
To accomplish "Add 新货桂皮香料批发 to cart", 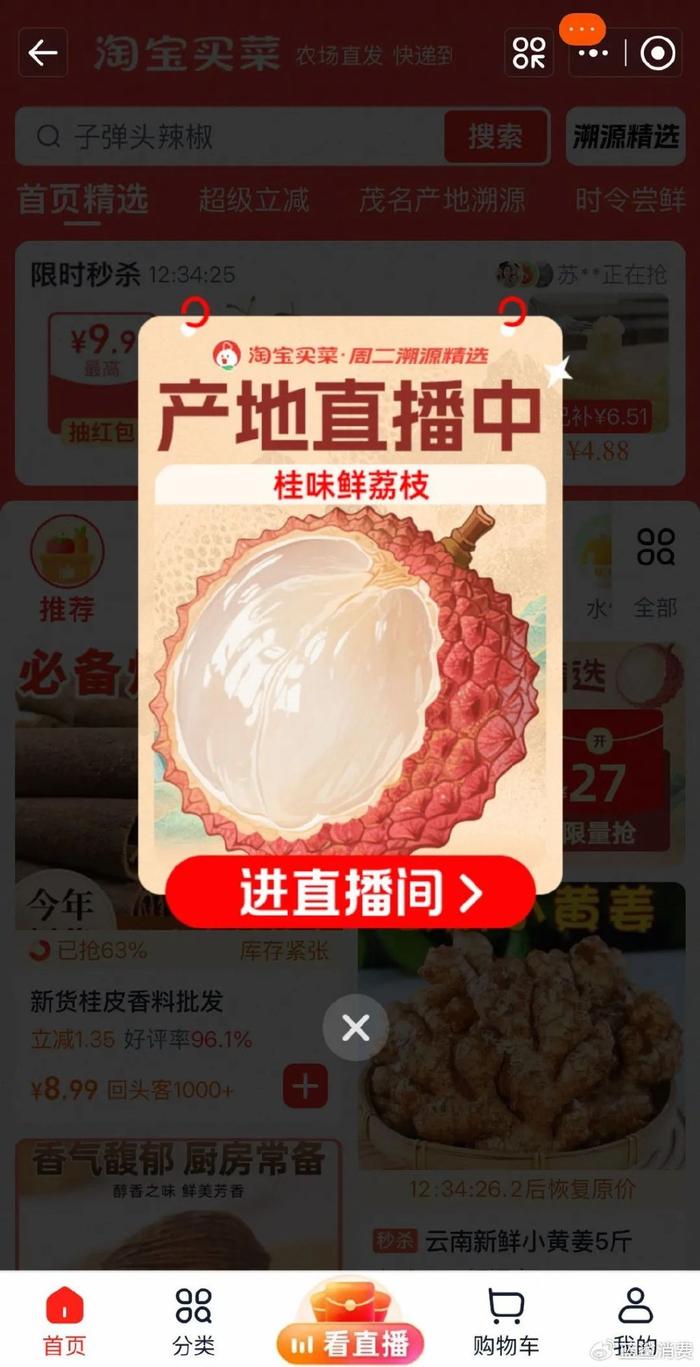I will 305,1086.
